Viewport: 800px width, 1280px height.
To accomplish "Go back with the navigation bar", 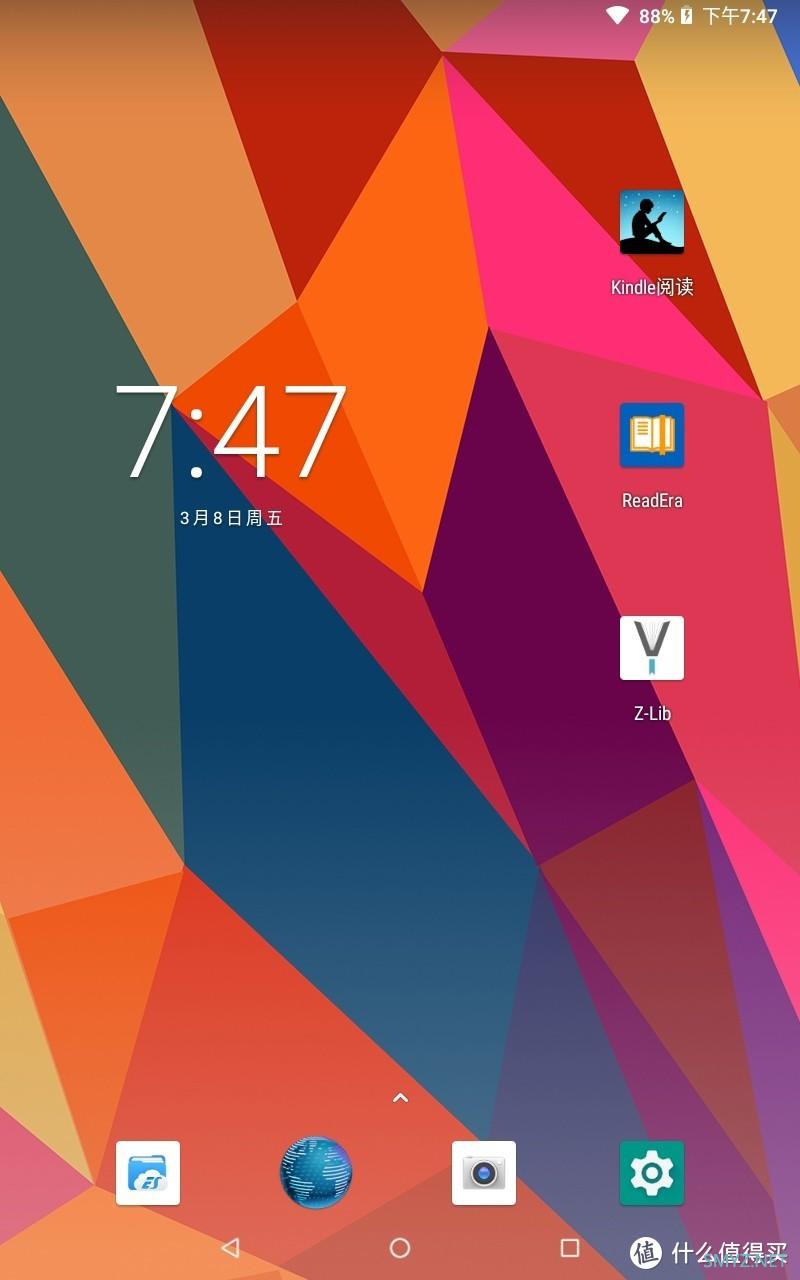I will point(230,1247).
